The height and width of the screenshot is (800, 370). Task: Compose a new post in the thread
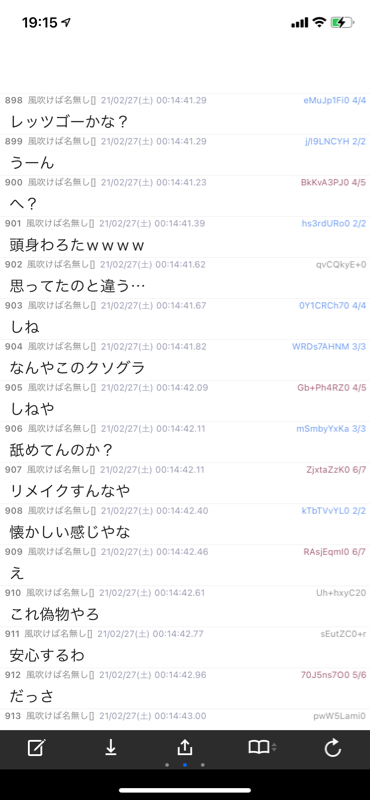[x=36, y=748]
